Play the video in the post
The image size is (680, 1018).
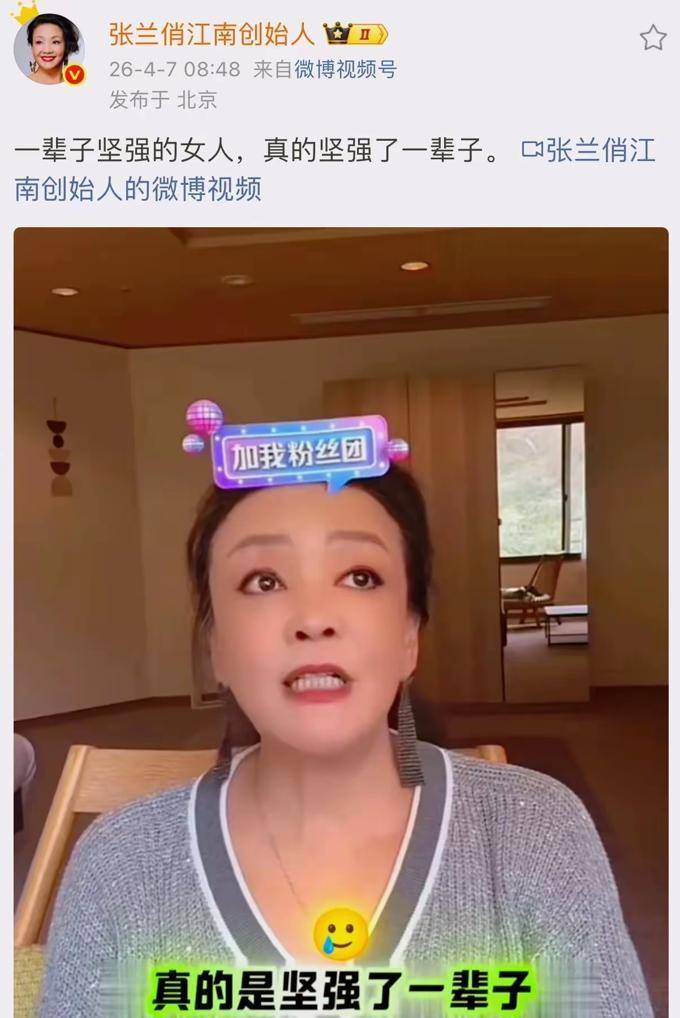tap(341, 620)
